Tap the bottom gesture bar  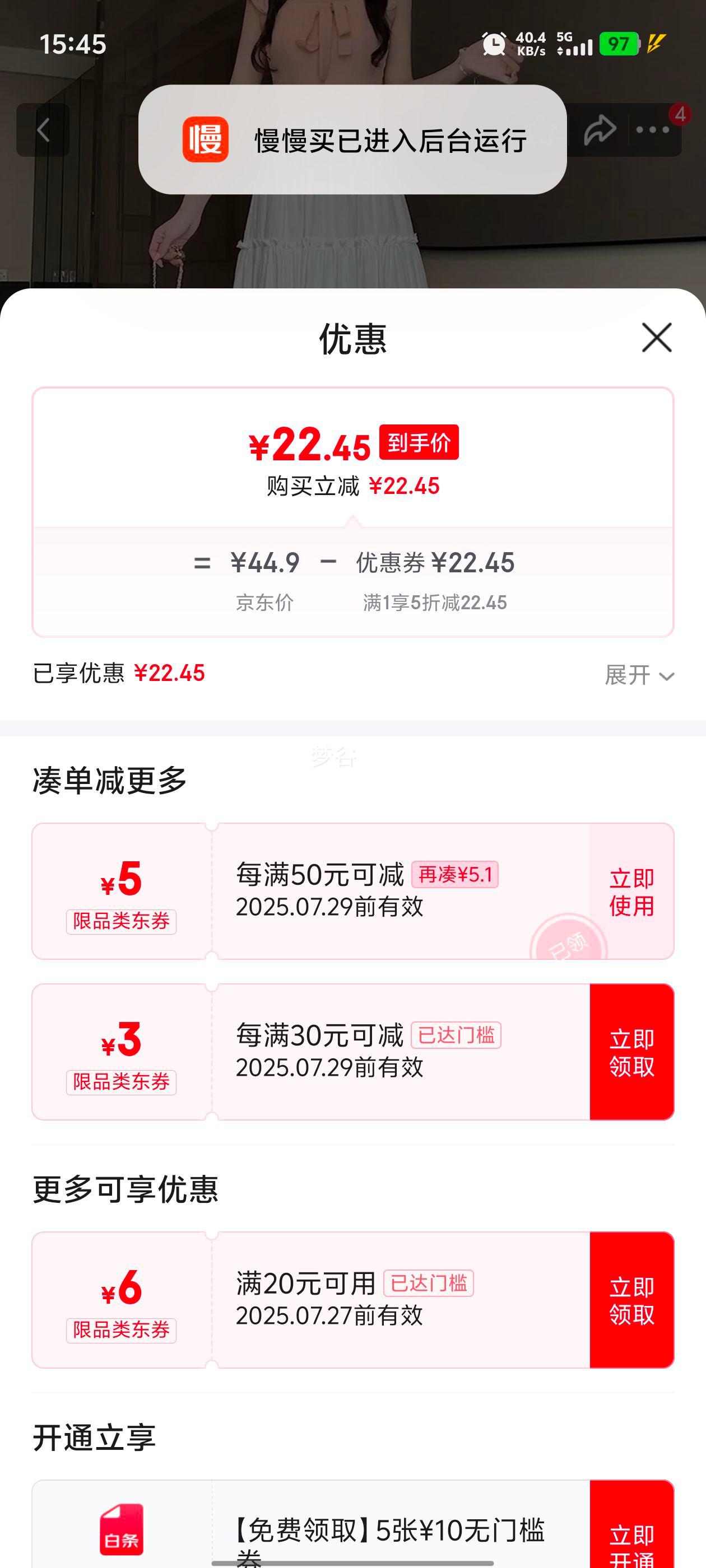pos(352,1562)
